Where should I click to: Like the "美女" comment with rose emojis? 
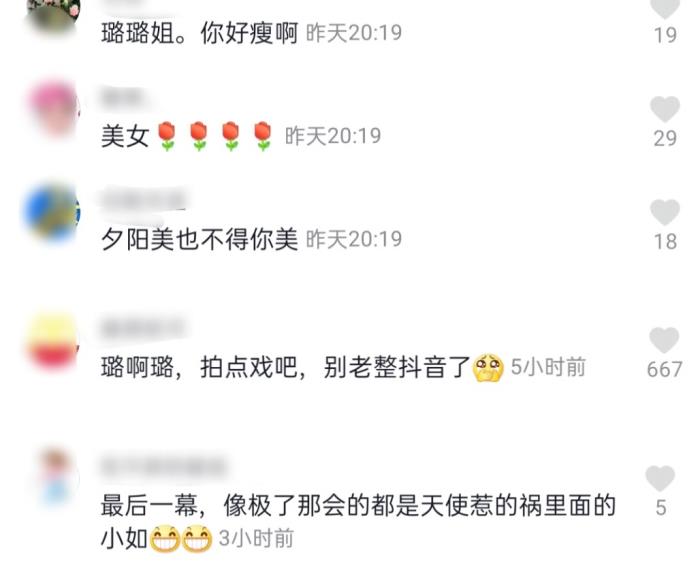665,109
